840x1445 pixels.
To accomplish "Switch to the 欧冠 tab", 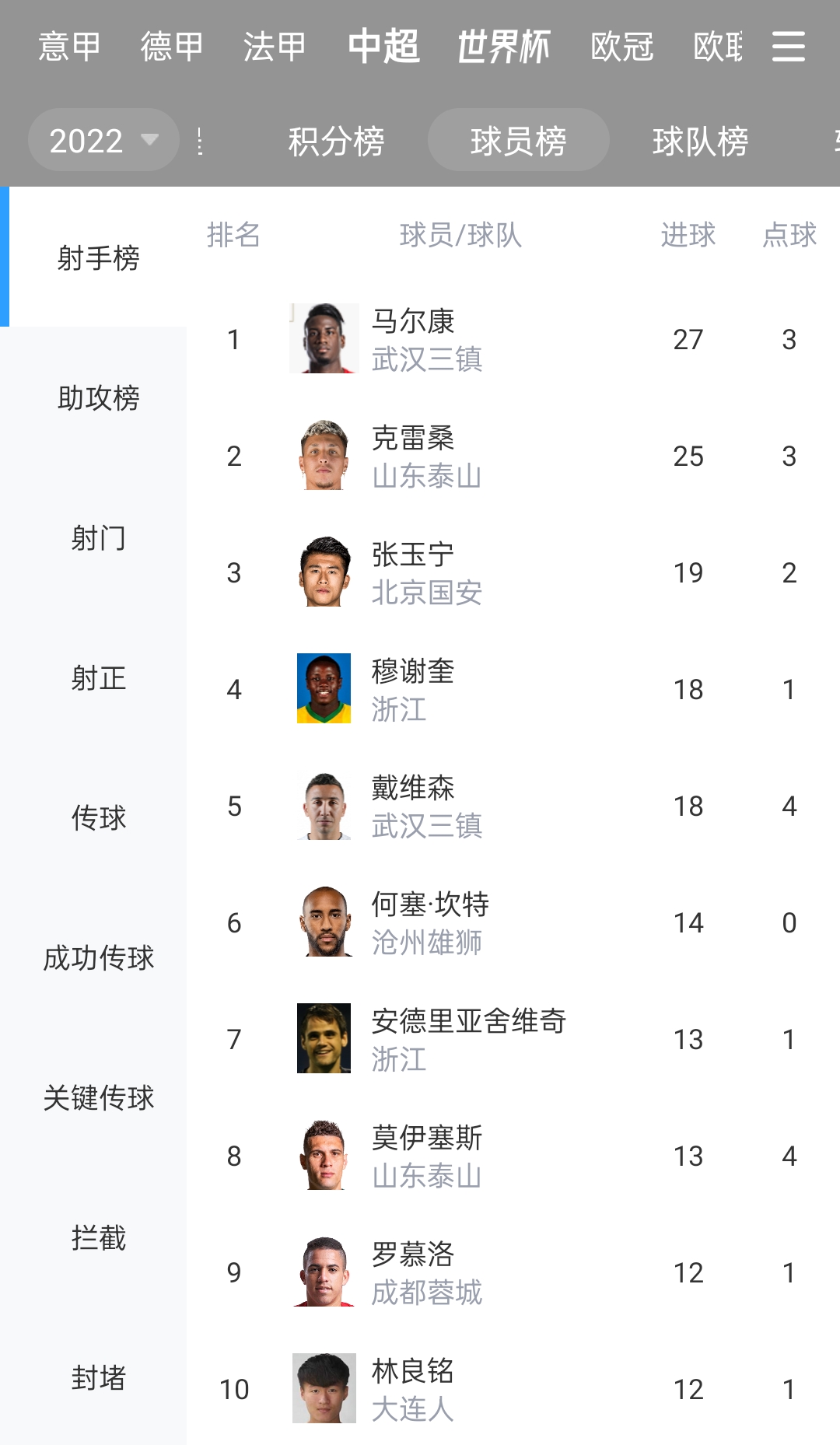I will 622,47.
